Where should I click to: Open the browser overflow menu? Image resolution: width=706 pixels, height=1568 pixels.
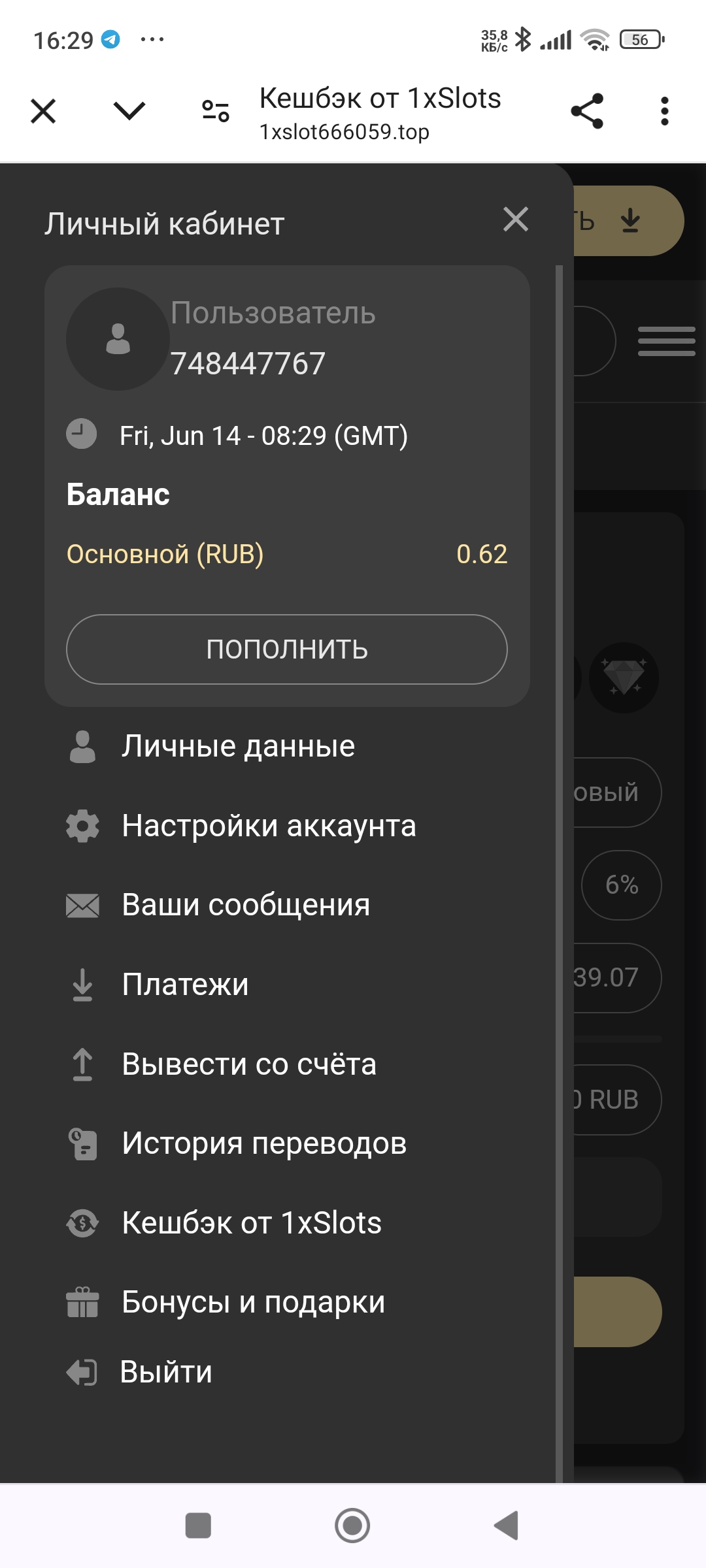click(x=664, y=111)
